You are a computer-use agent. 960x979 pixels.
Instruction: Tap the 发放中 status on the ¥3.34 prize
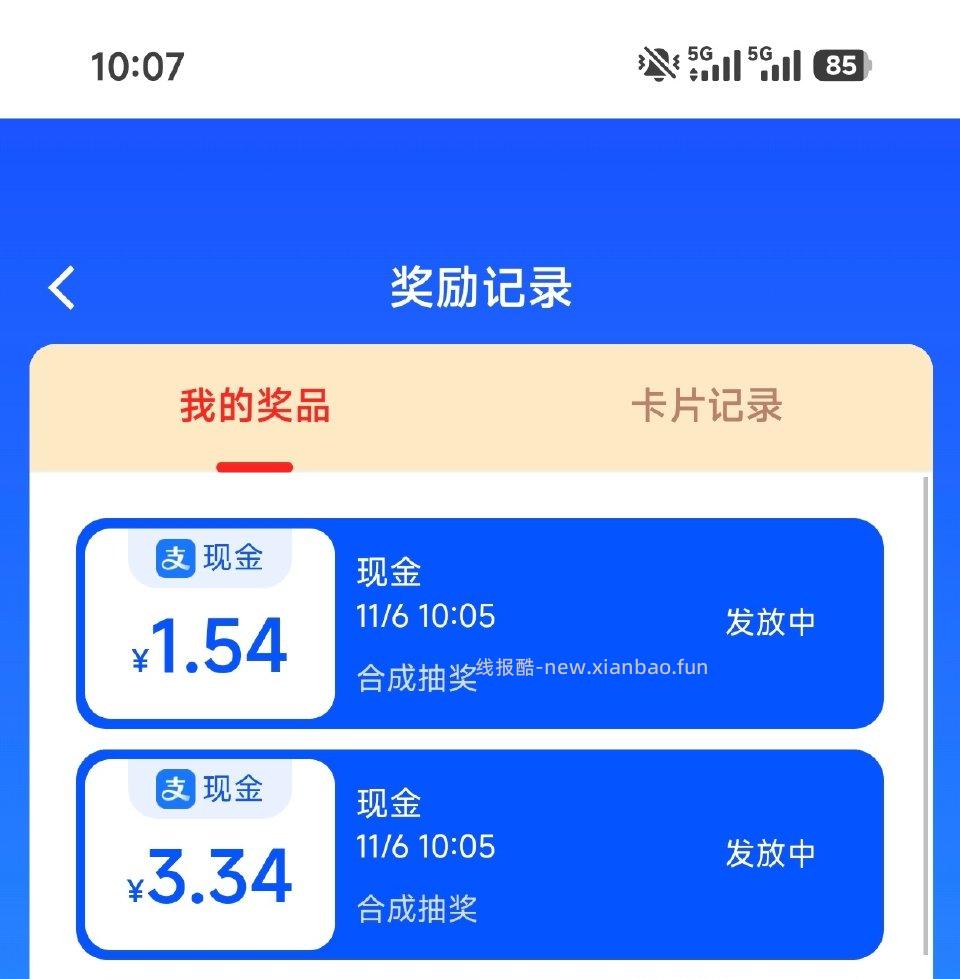tap(772, 851)
